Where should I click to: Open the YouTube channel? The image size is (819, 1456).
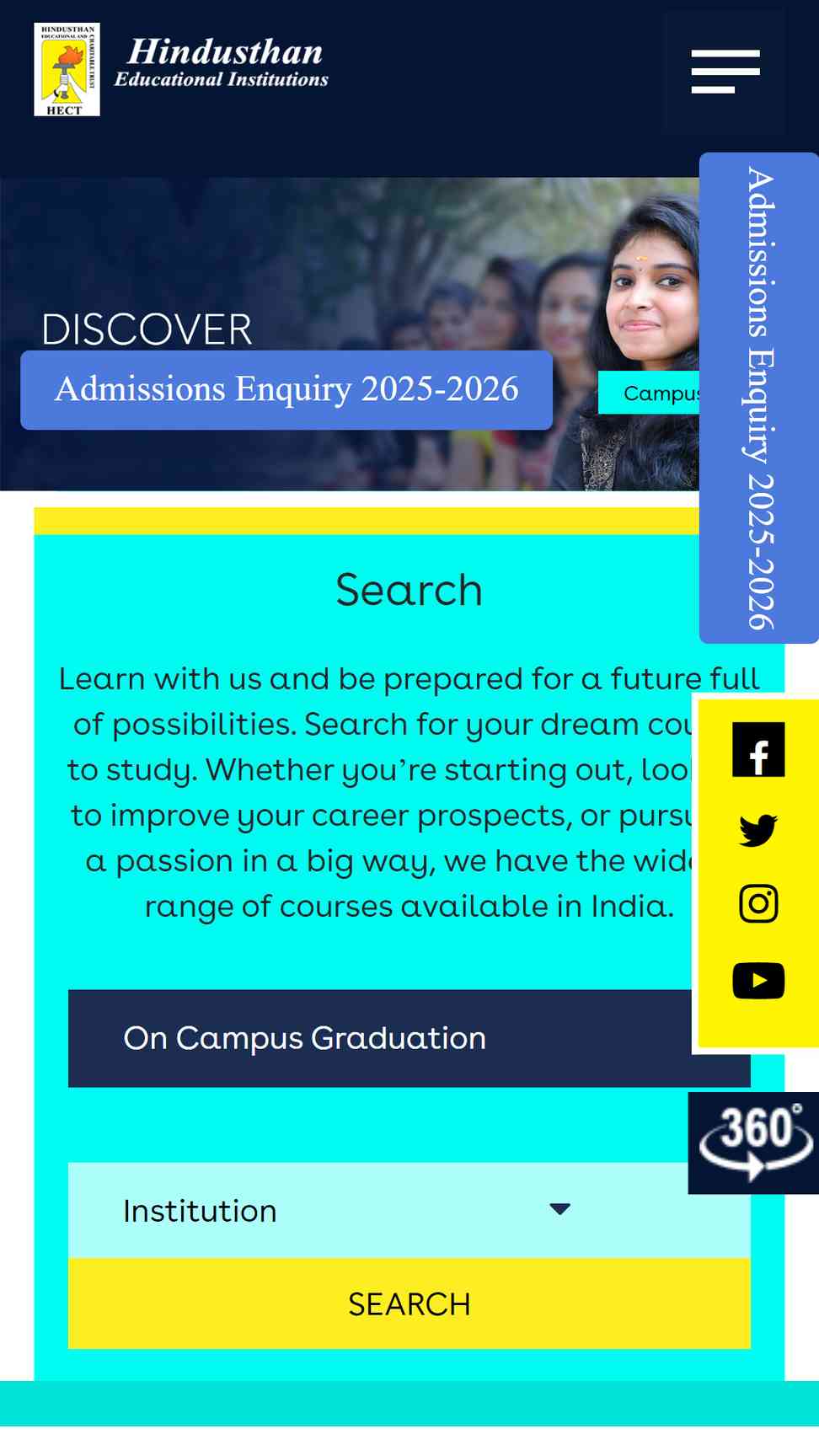758,981
